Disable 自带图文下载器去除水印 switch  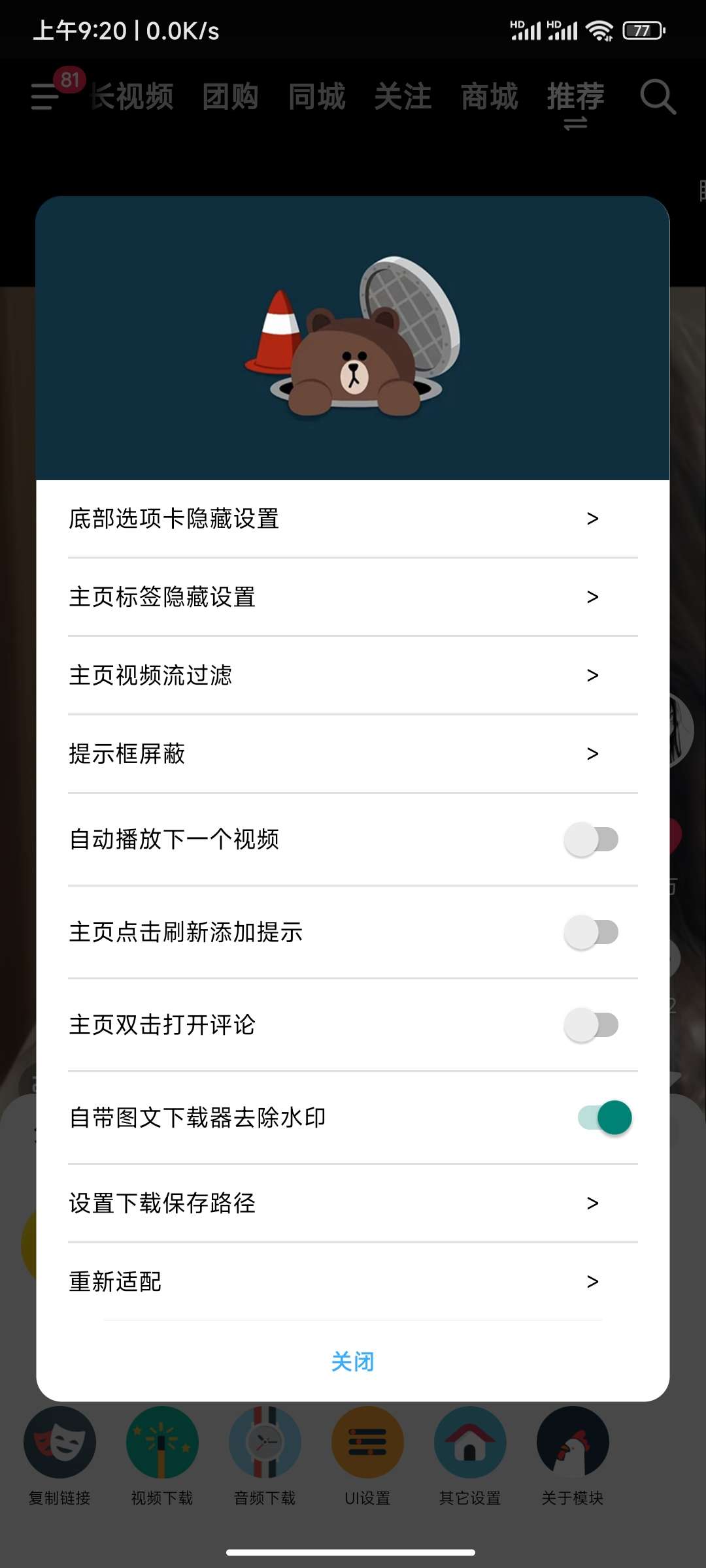[x=604, y=1118]
